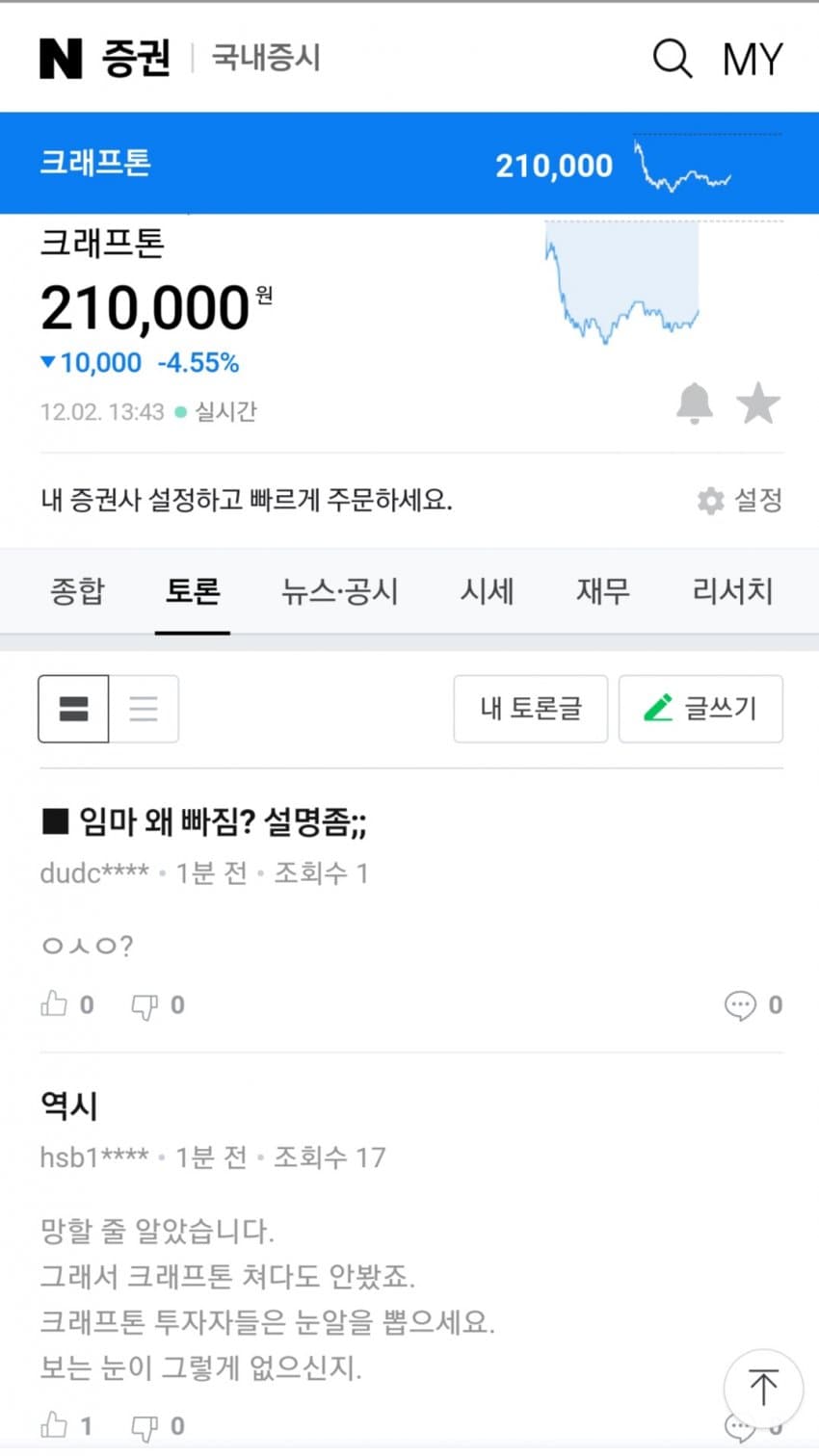The image size is (819, 1456).
Task: Open the search magnifier icon
Action: (673, 59)
